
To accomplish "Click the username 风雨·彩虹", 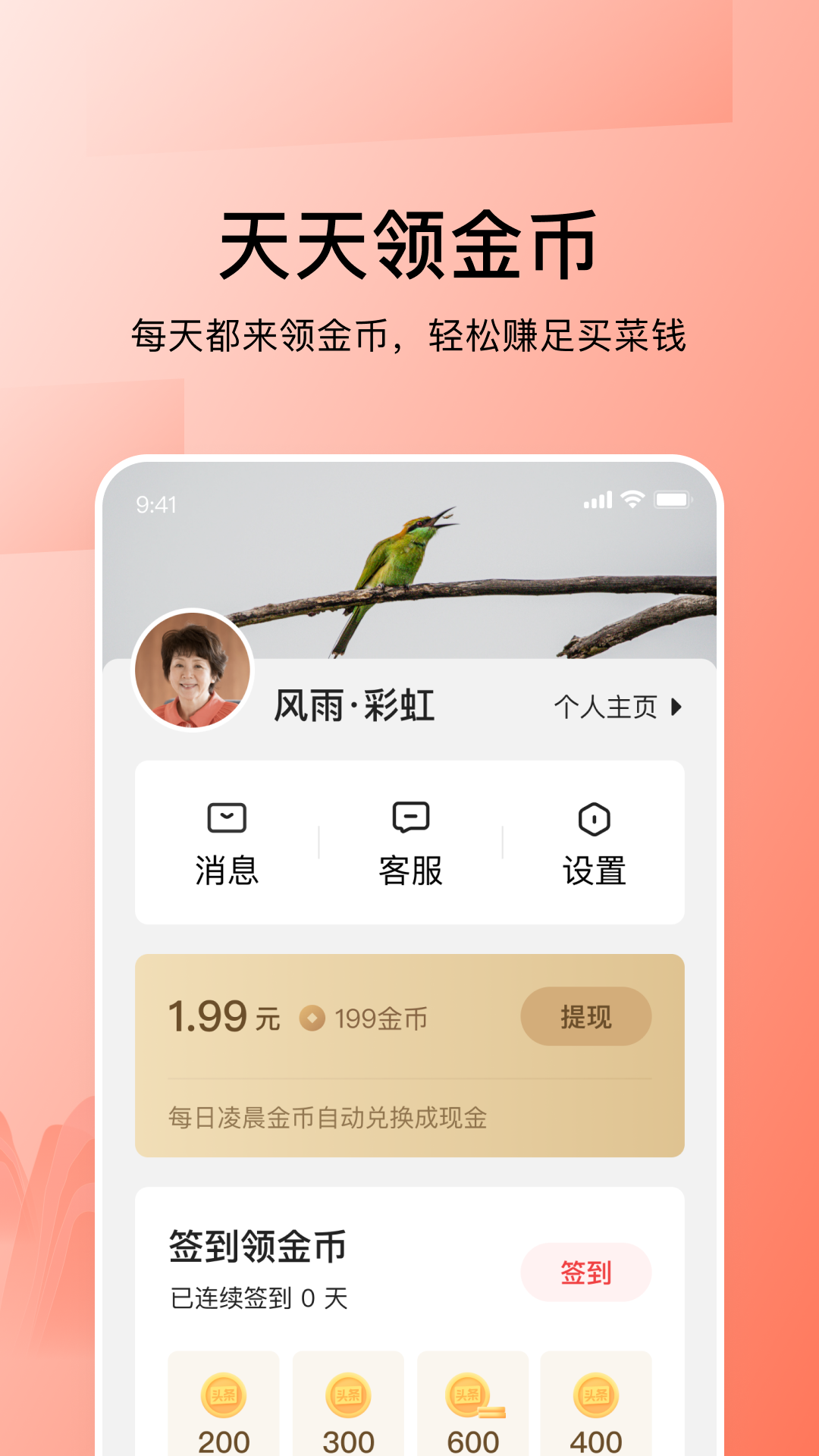I will 353,705.
